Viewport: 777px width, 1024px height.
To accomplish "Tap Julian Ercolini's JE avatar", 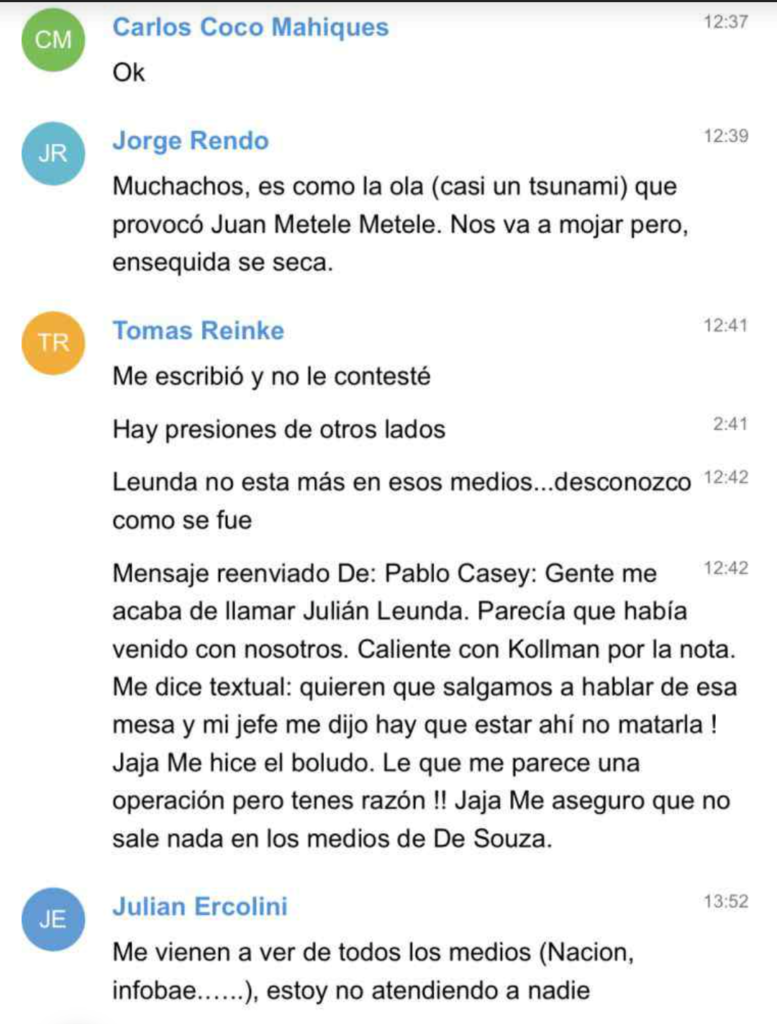I will [x=53, y=919].
